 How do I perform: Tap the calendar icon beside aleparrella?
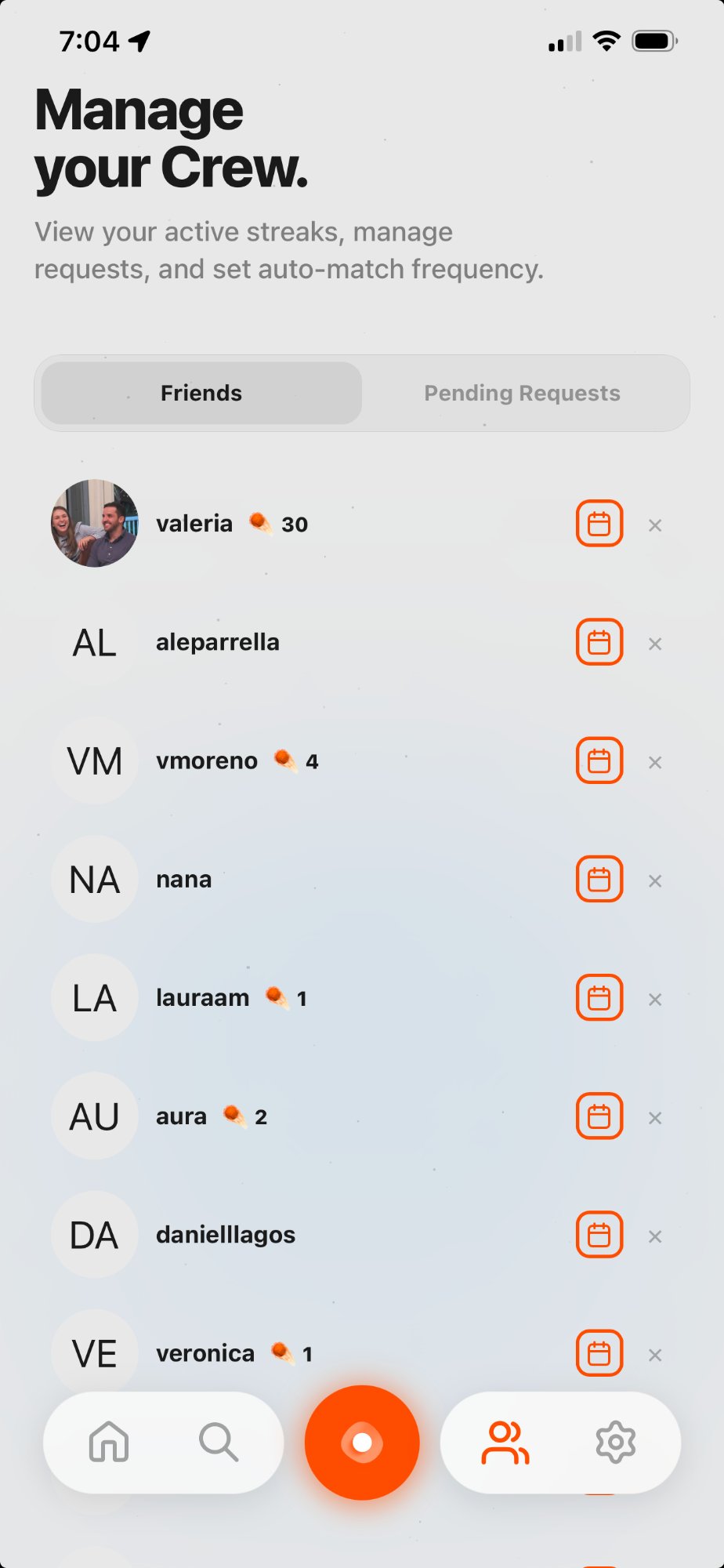599,642
